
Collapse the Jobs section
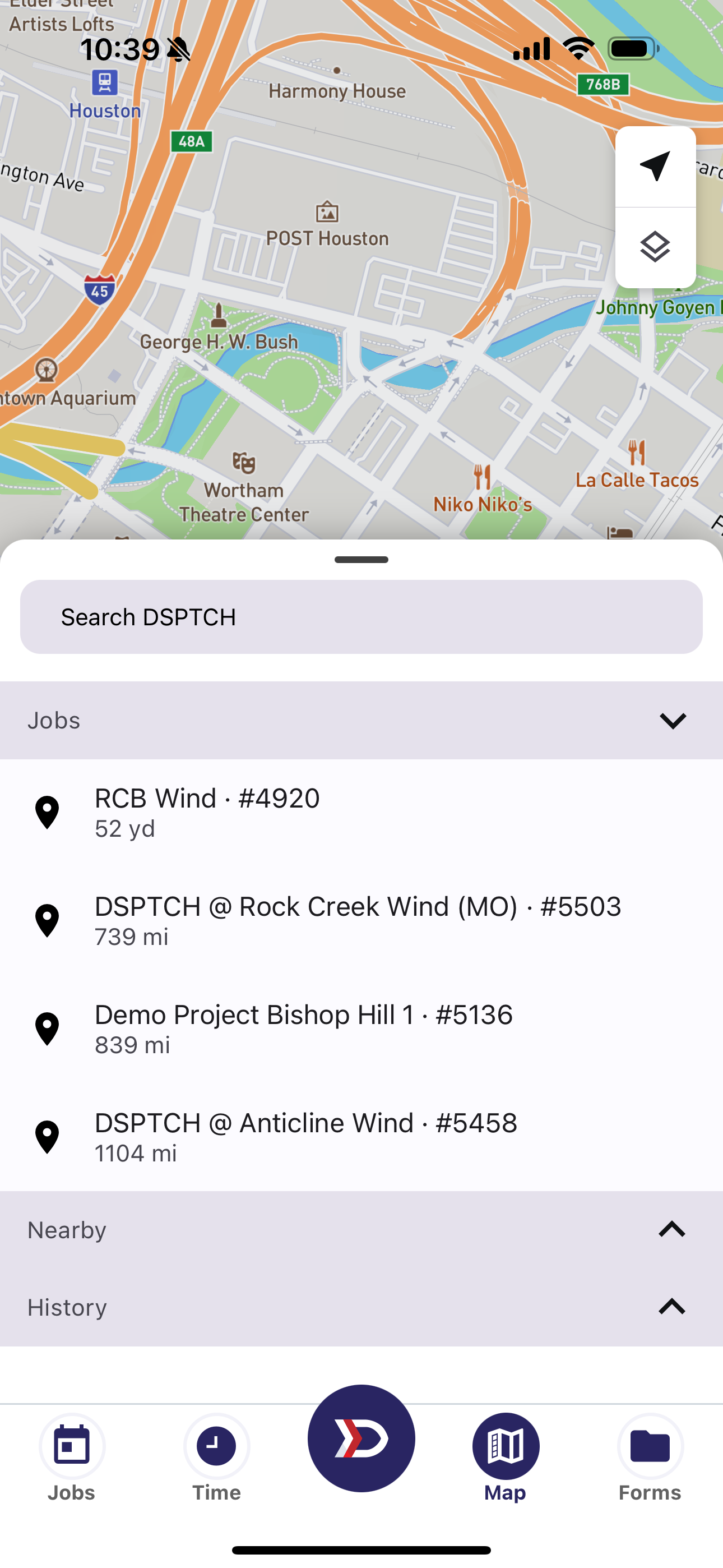[x=672, y=720]
